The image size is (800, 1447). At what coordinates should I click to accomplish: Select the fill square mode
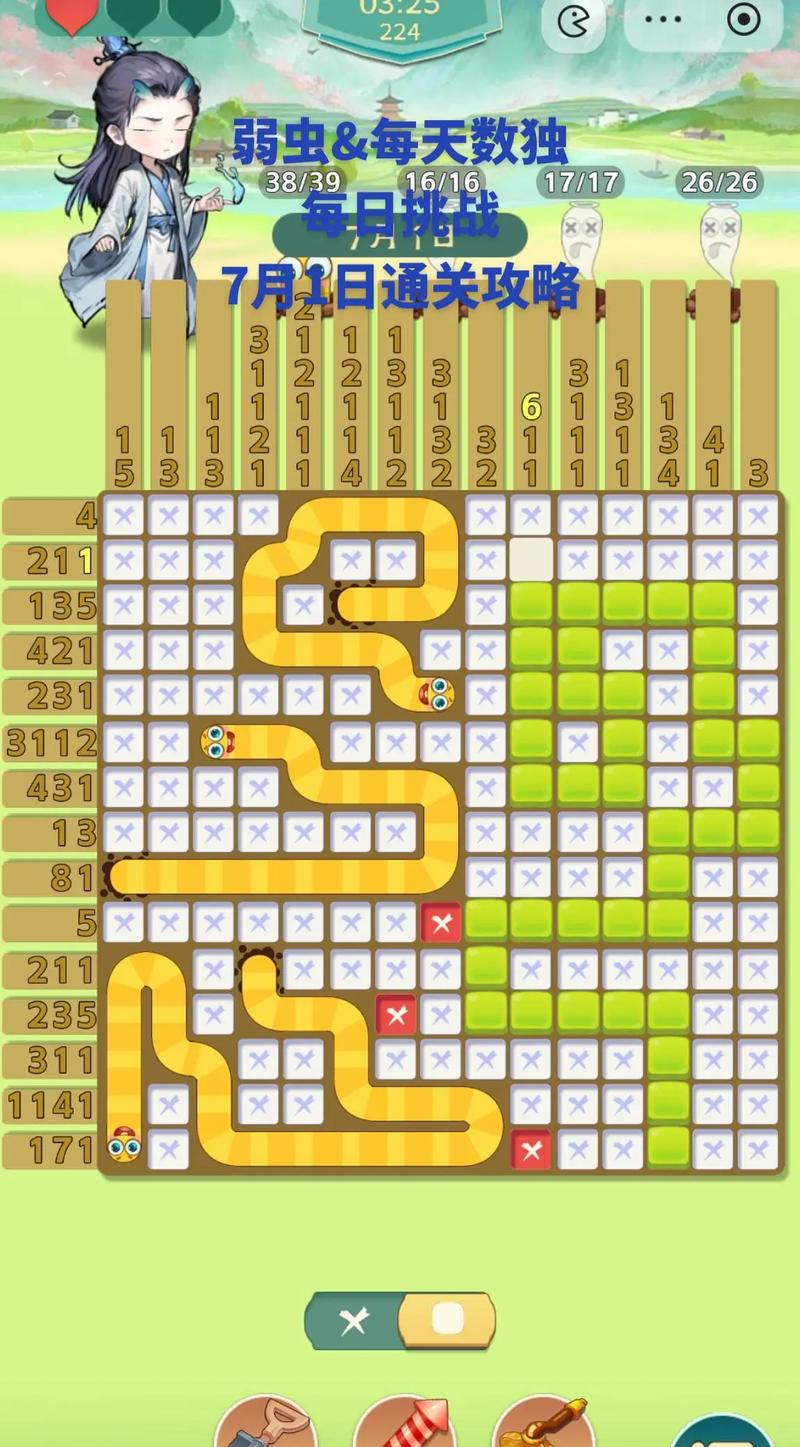[447, 1320]
